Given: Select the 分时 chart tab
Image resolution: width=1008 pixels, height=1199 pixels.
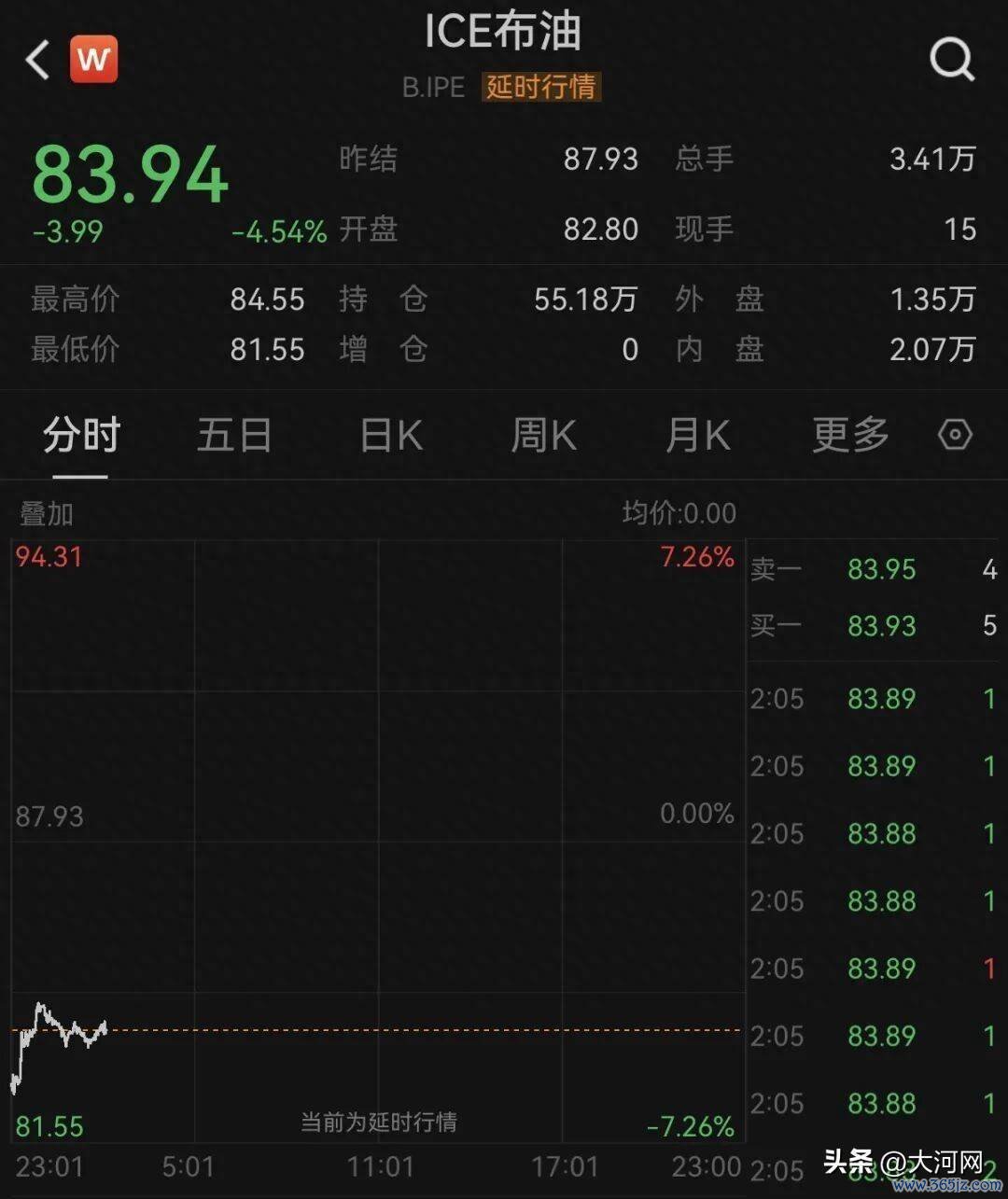Looking at the screenshot, I should point(81,435).
